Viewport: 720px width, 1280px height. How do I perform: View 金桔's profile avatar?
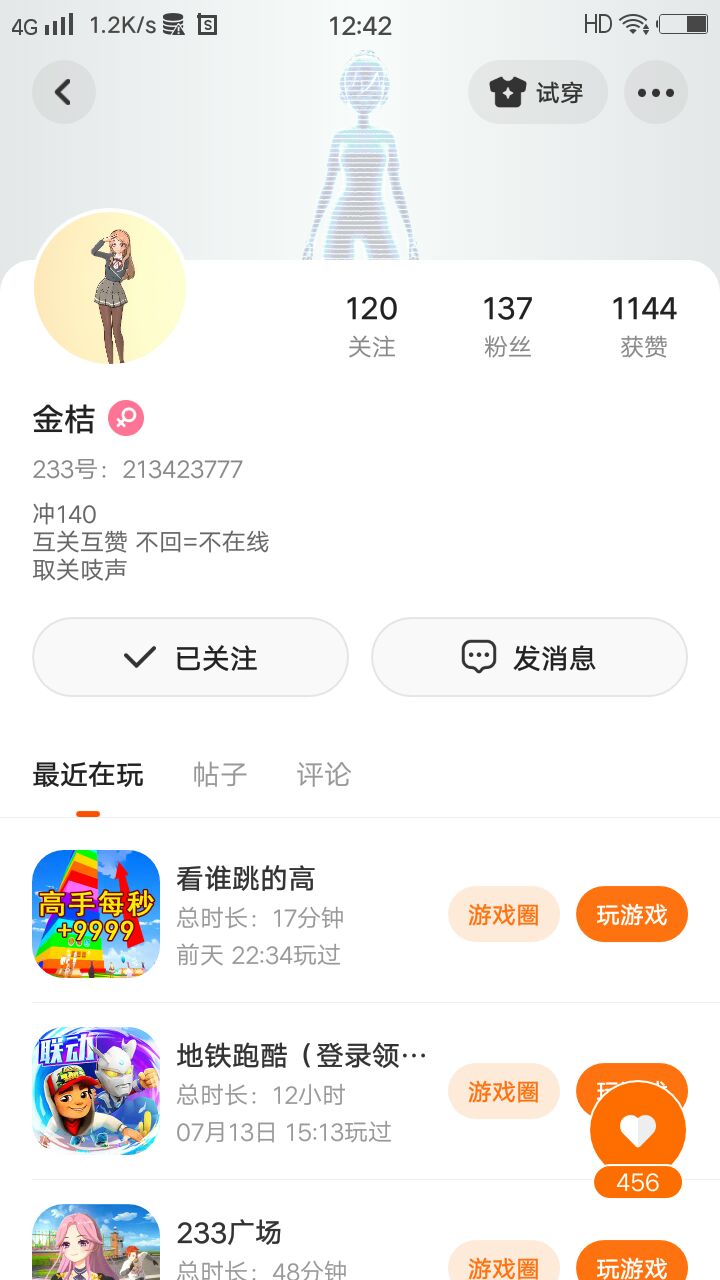[x=110, y=288]
